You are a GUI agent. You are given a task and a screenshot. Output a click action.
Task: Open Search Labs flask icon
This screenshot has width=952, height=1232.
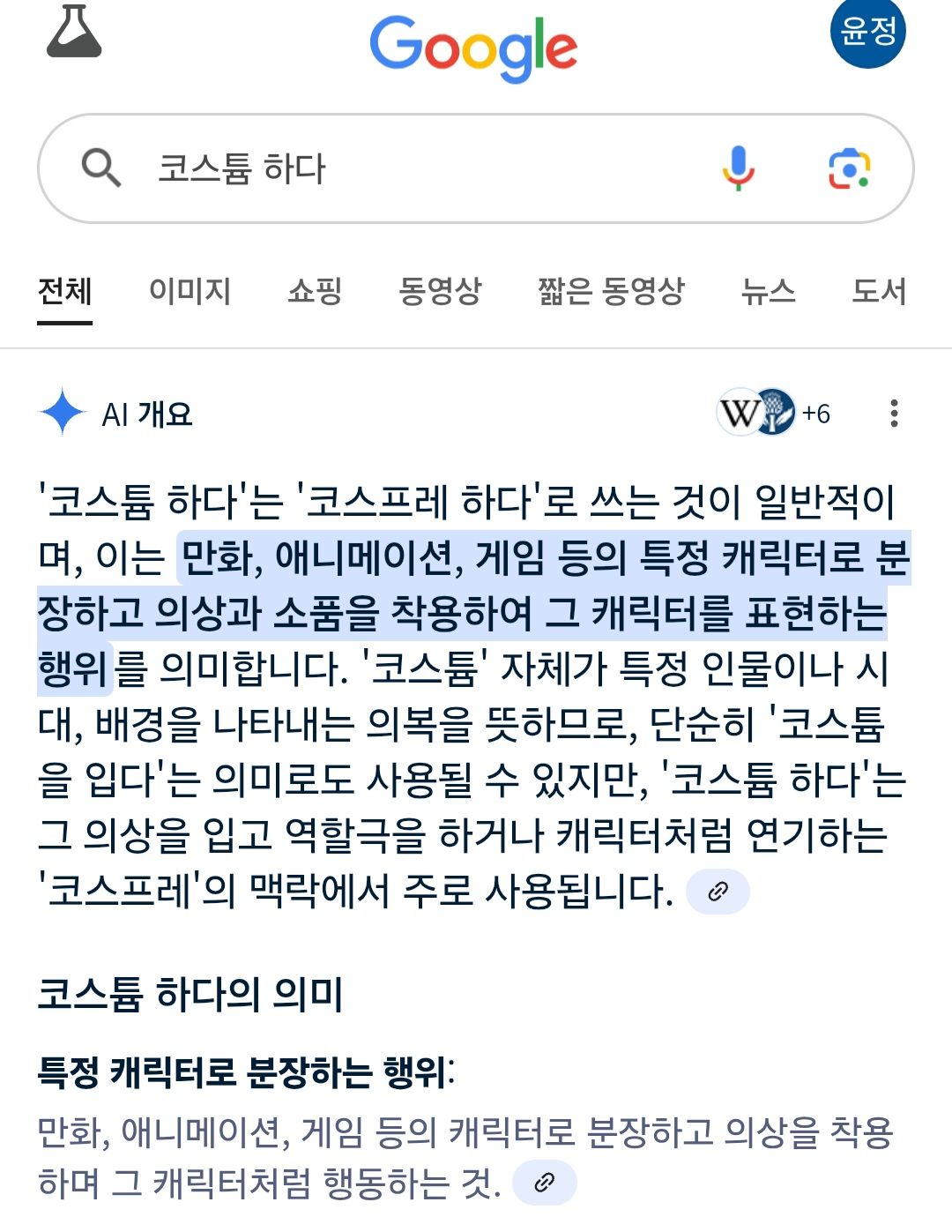[x=74, y=33]
